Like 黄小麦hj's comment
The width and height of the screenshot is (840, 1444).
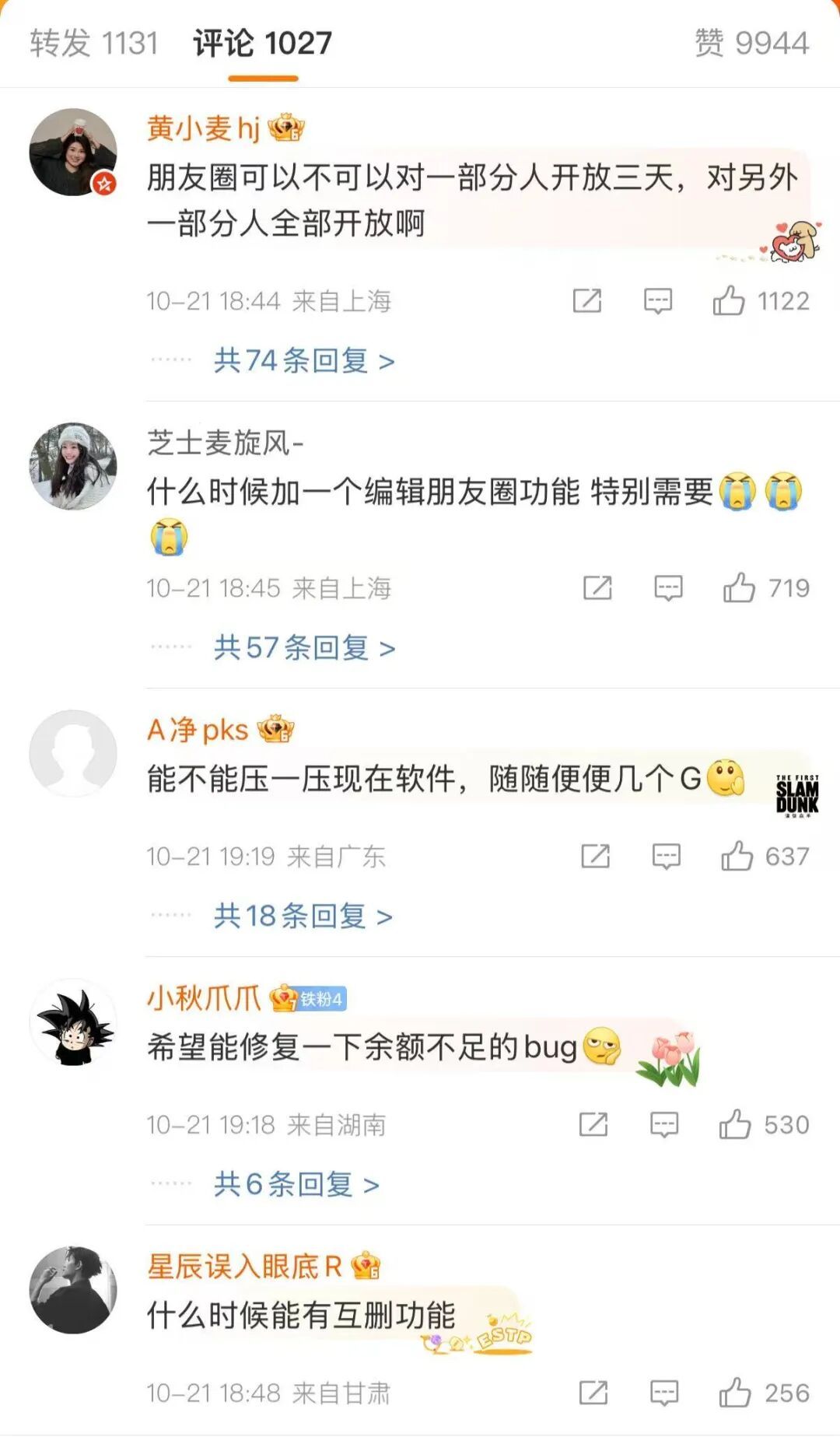[729, 300]
